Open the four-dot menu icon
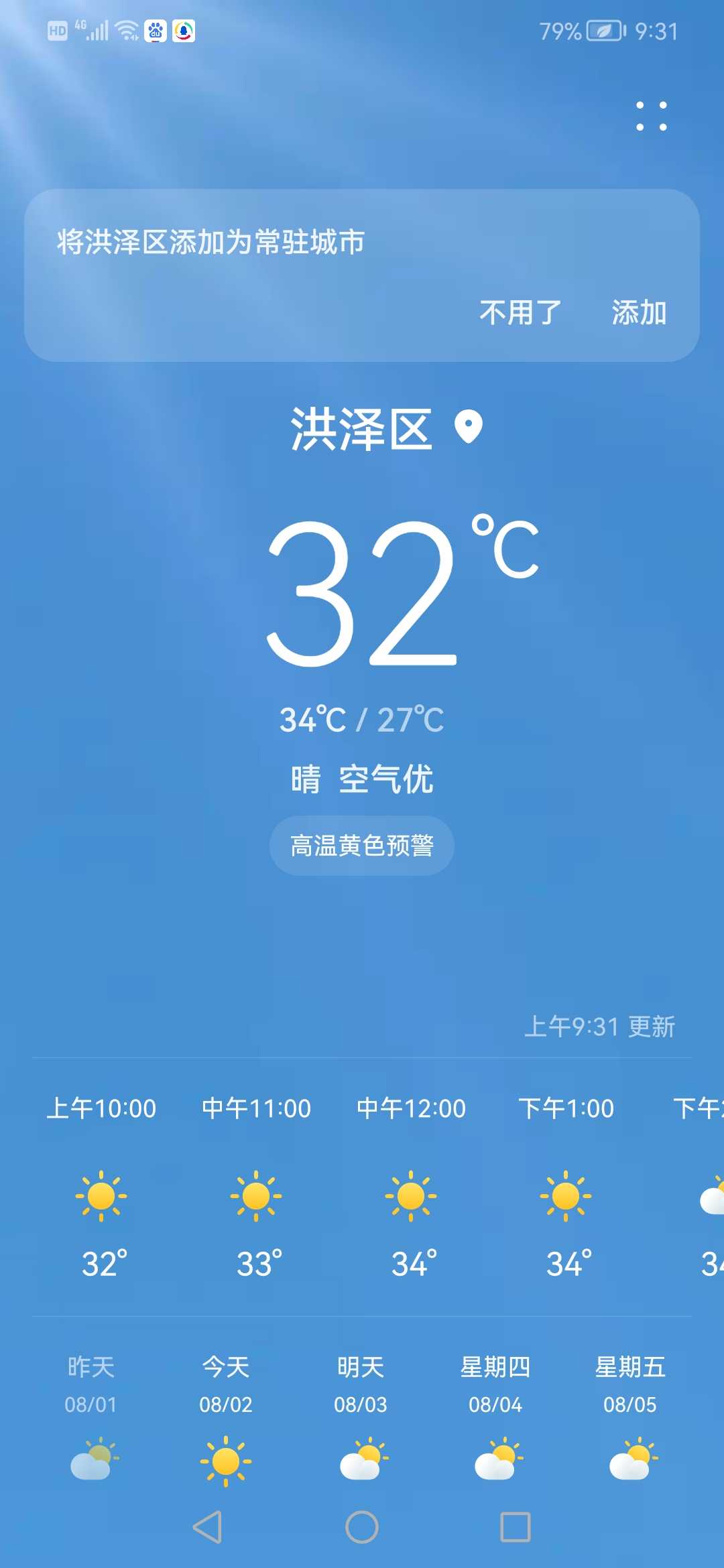Image resolution: width=724 pixels, height=1568 pixels. tap(651, 116)
